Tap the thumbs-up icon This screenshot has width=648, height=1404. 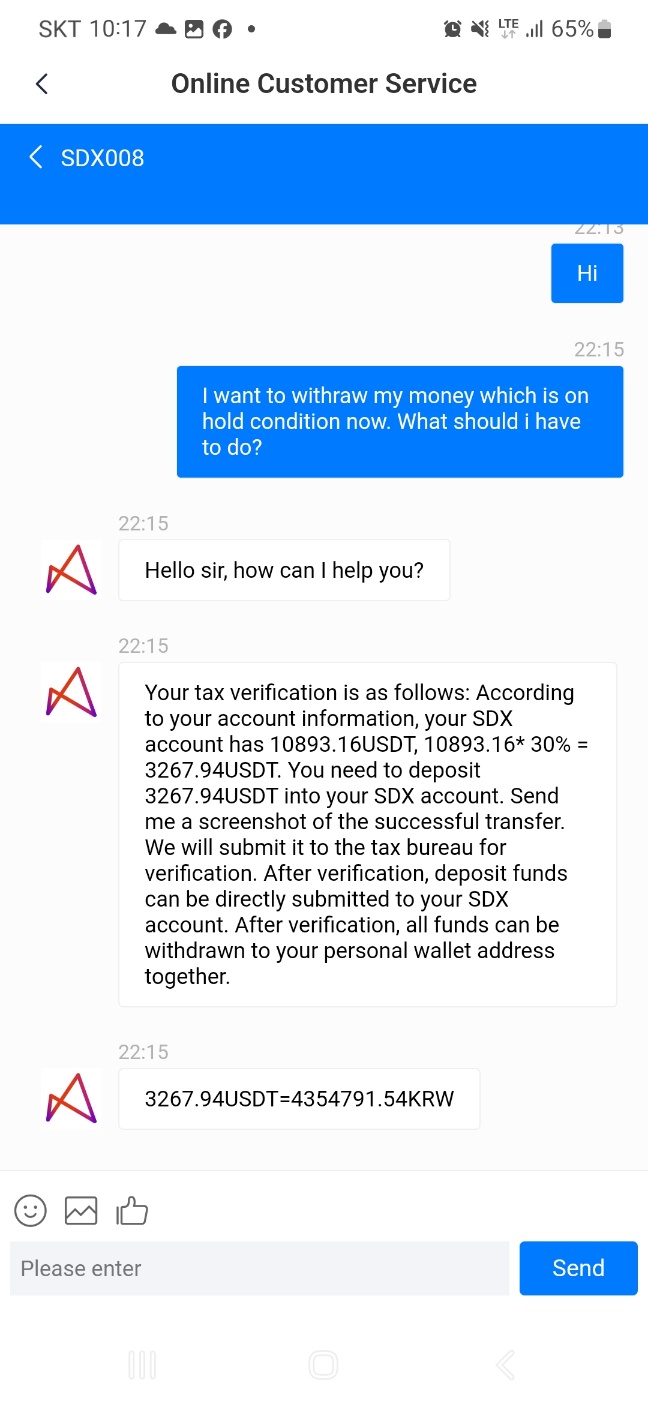(132, 1211)
